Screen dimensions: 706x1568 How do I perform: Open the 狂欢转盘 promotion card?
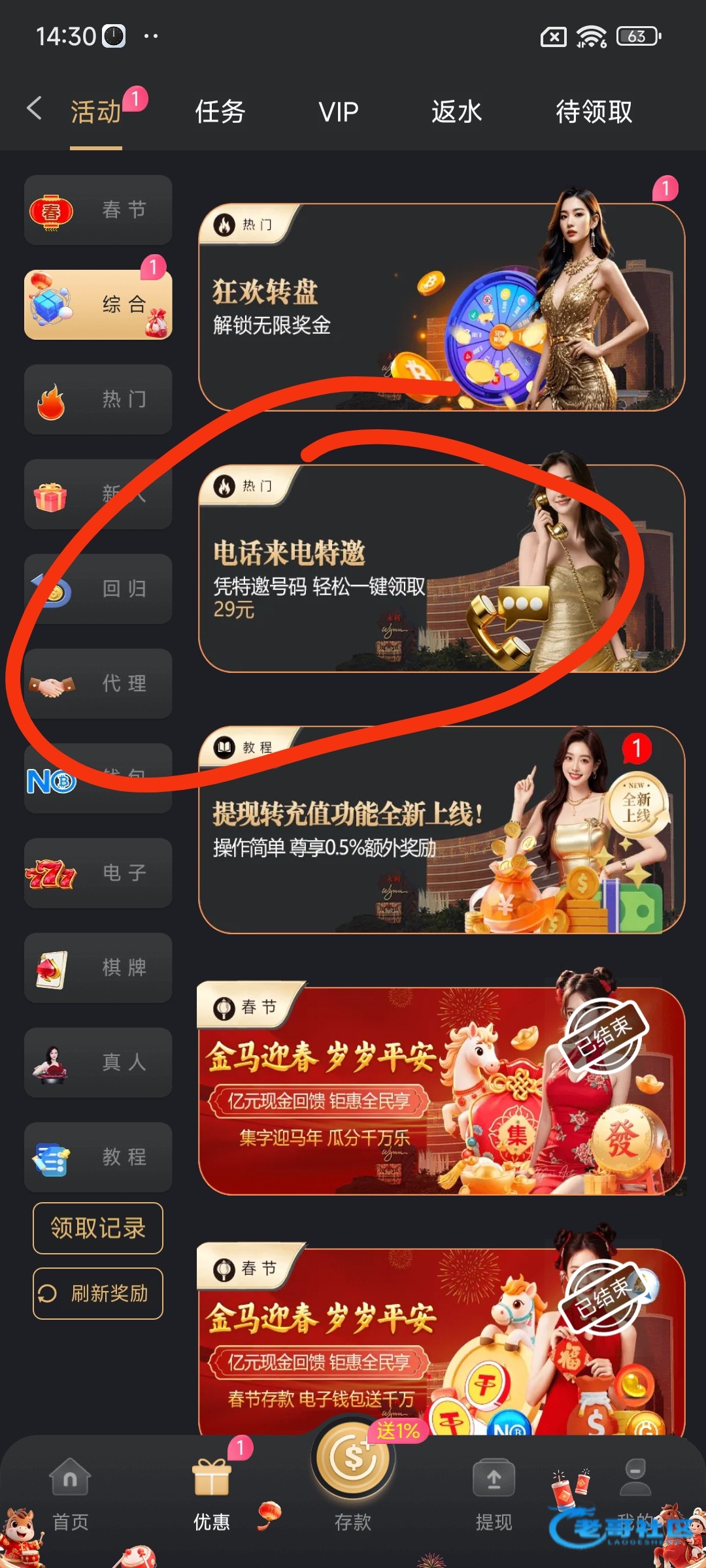pos(441,307)
